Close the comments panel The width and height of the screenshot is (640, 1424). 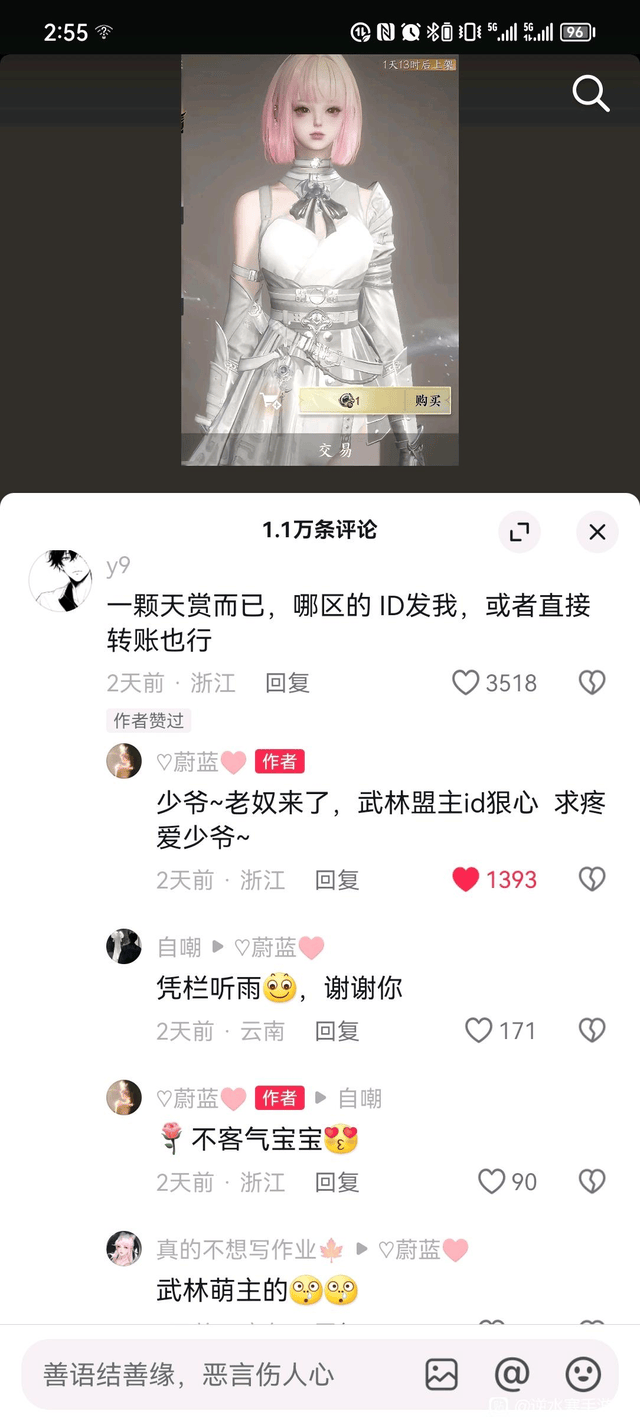[597, 532]
